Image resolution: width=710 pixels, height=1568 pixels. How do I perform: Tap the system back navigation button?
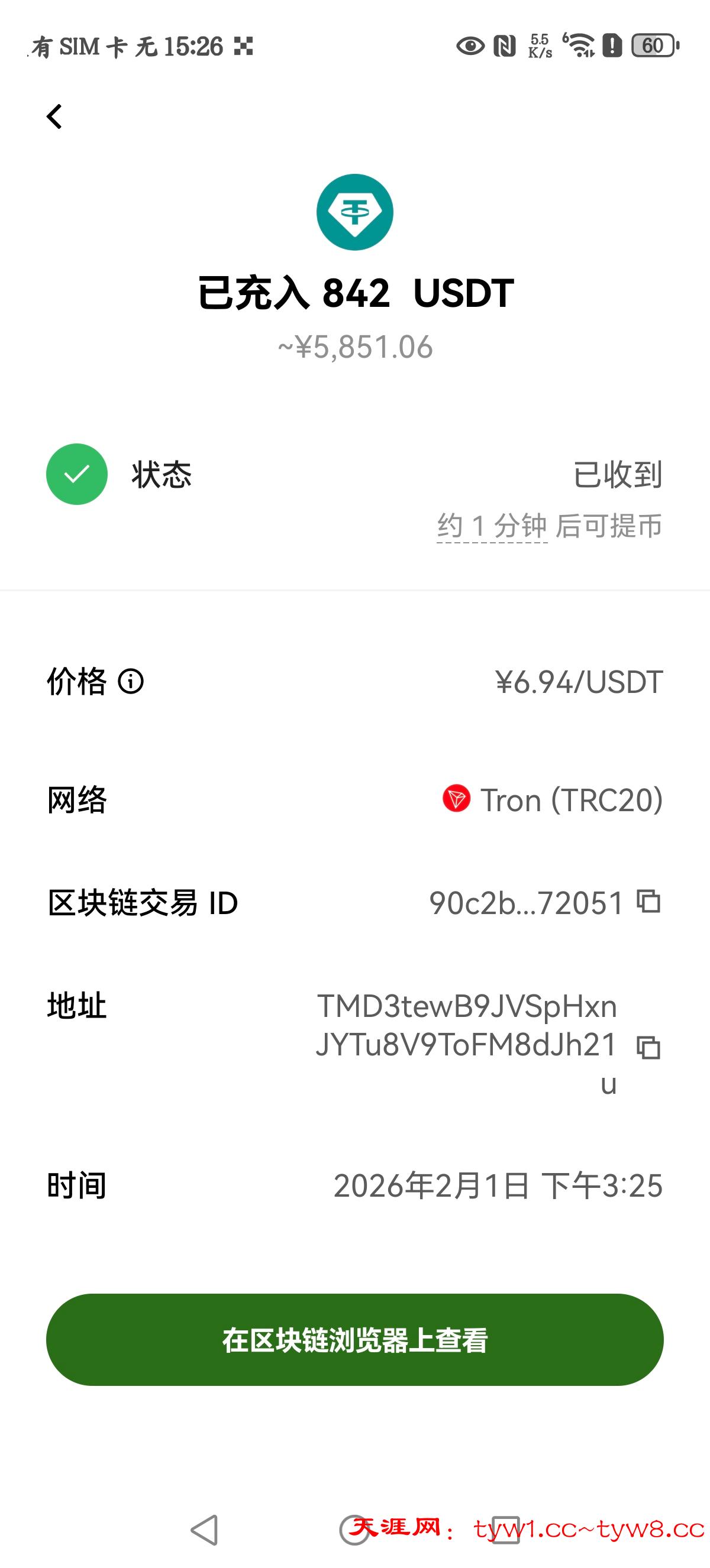[205, 1530]
